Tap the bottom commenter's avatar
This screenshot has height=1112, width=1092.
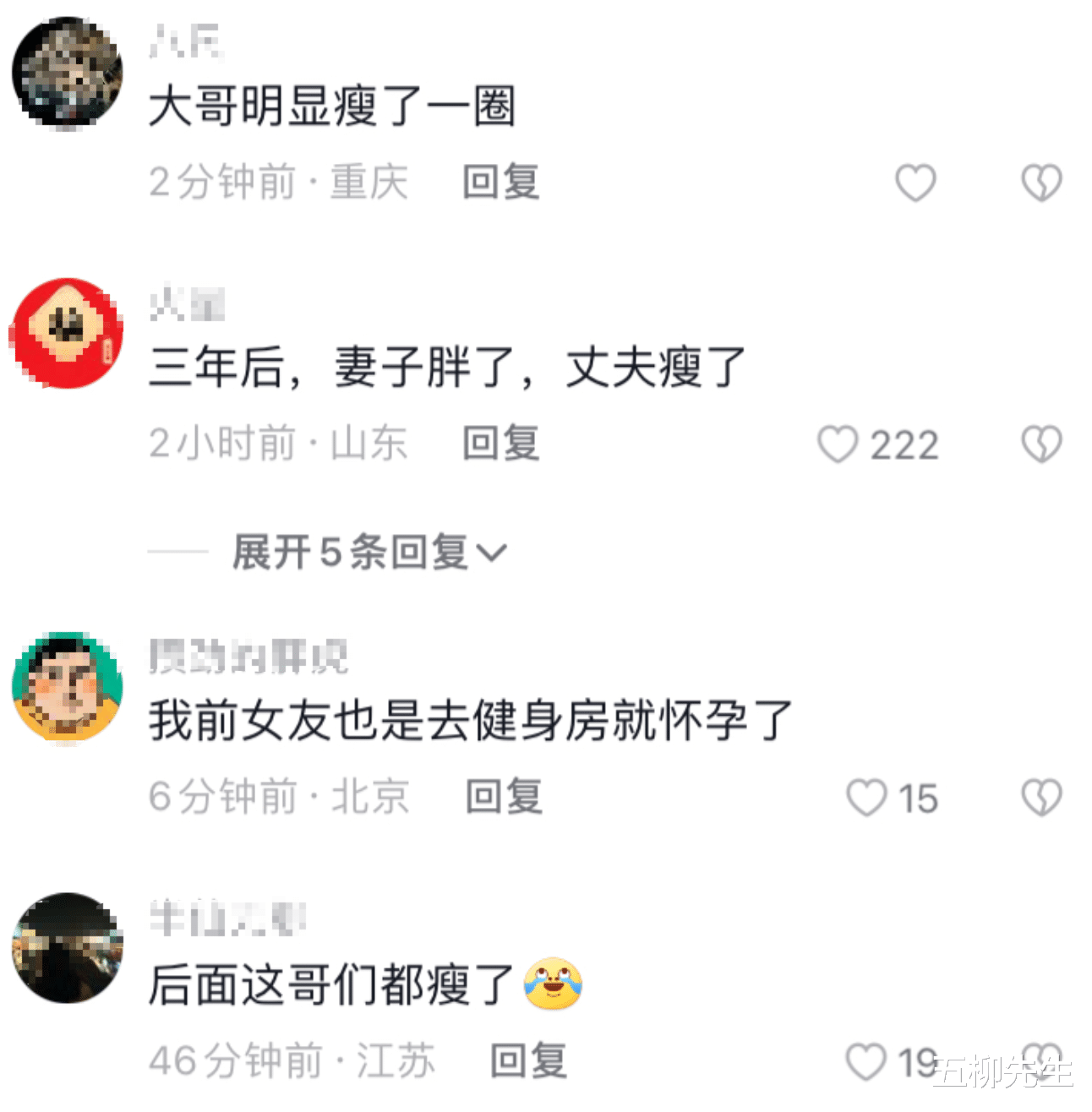(65, 948)
